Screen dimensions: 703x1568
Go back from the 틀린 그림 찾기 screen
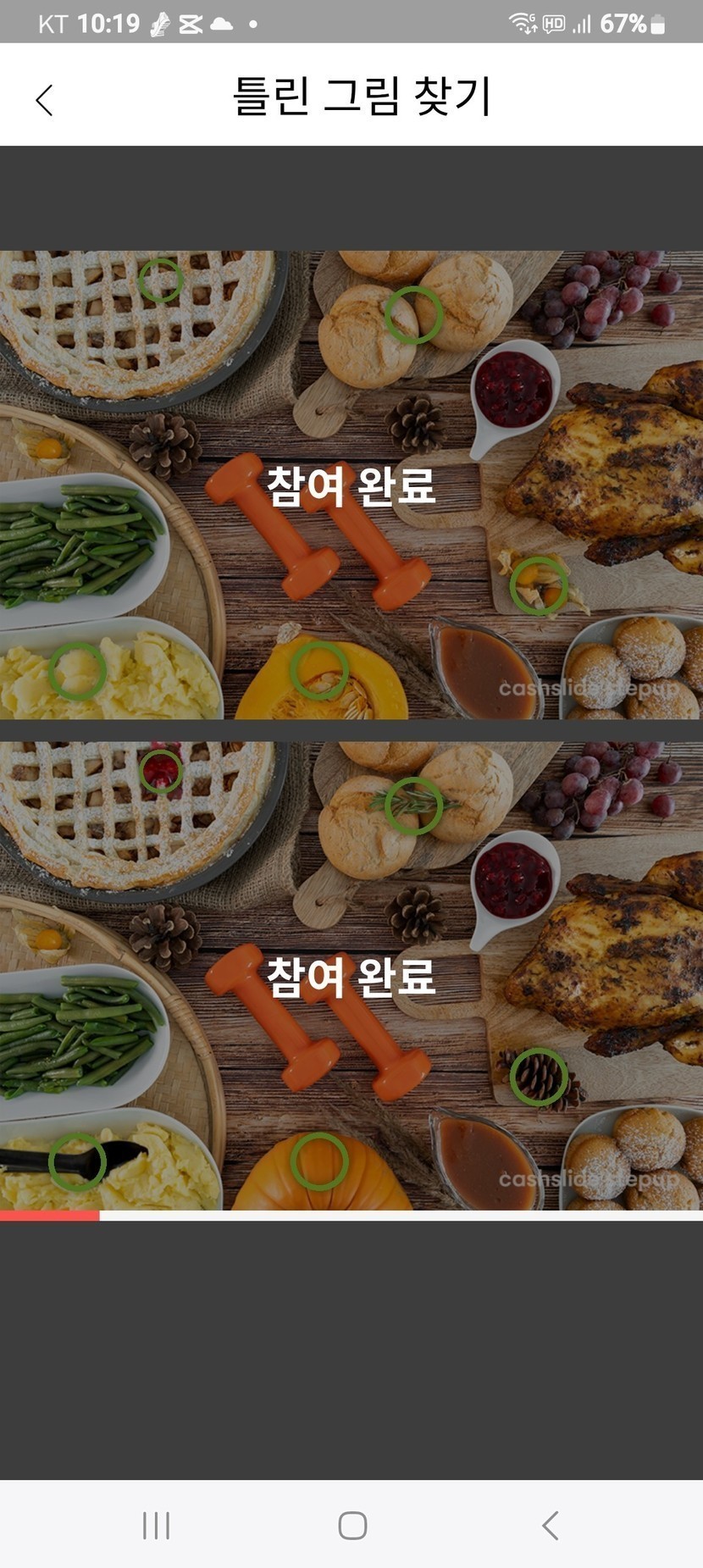[x=45, y=100]
